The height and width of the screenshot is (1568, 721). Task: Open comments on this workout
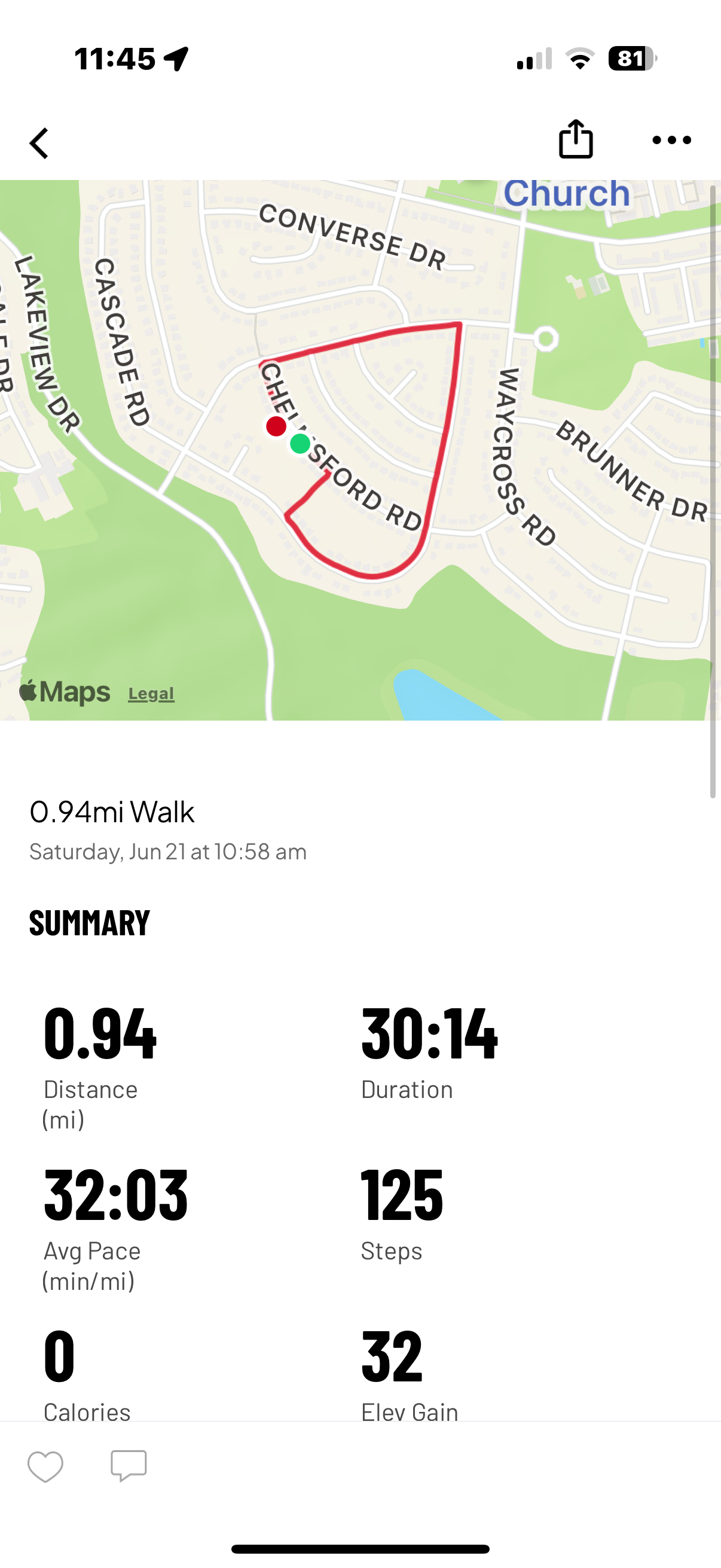pos(129,1465)
